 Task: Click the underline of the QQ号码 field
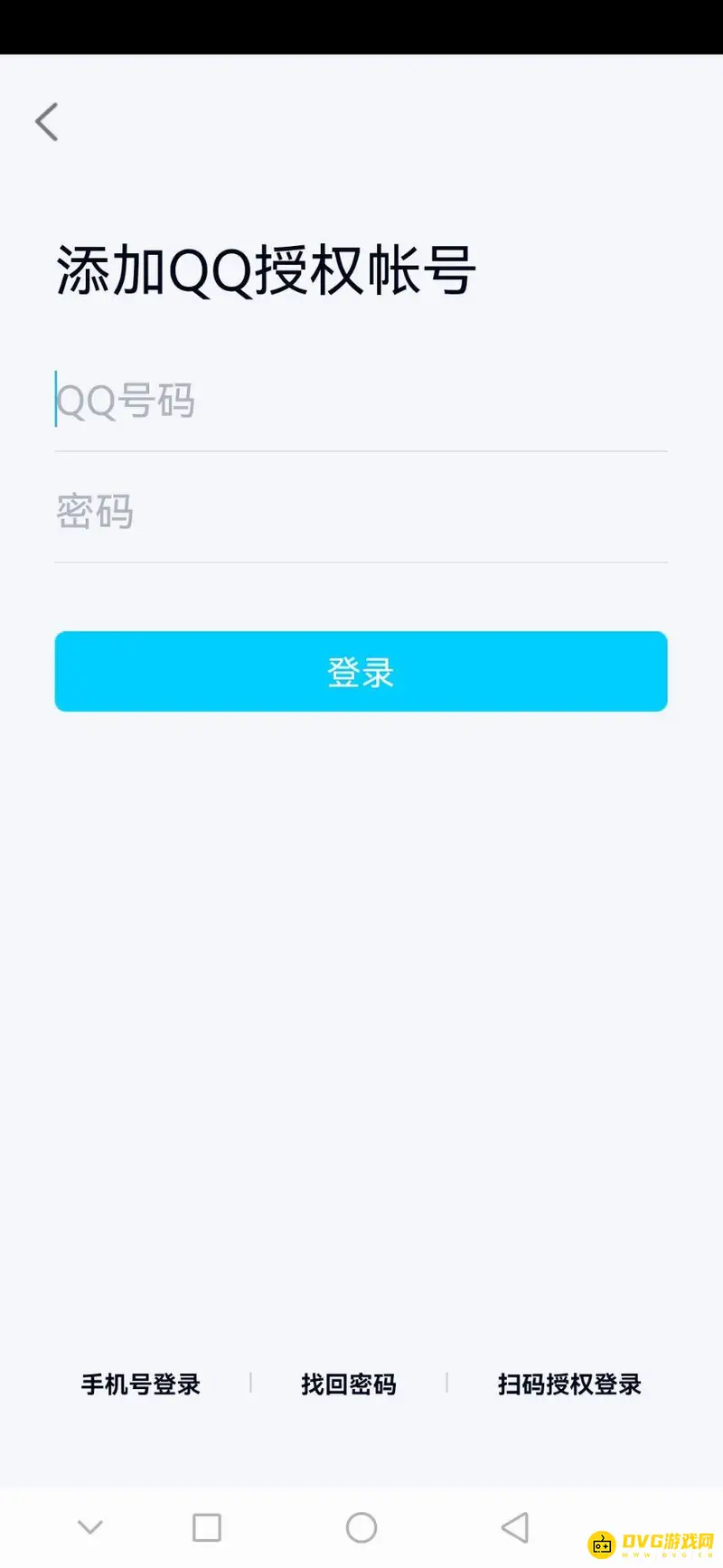point(361,448)
